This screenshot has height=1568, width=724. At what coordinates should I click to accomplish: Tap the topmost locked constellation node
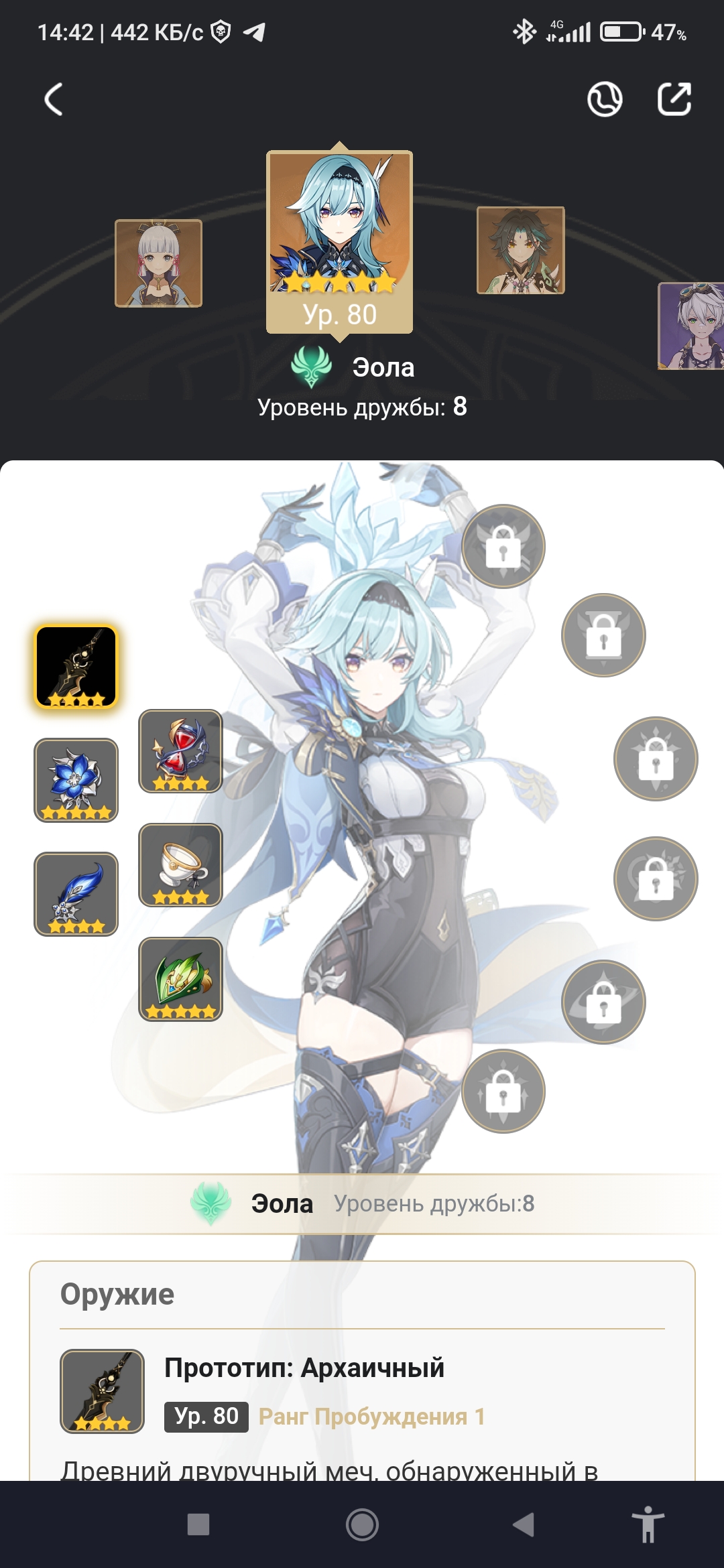coord(503,547)
